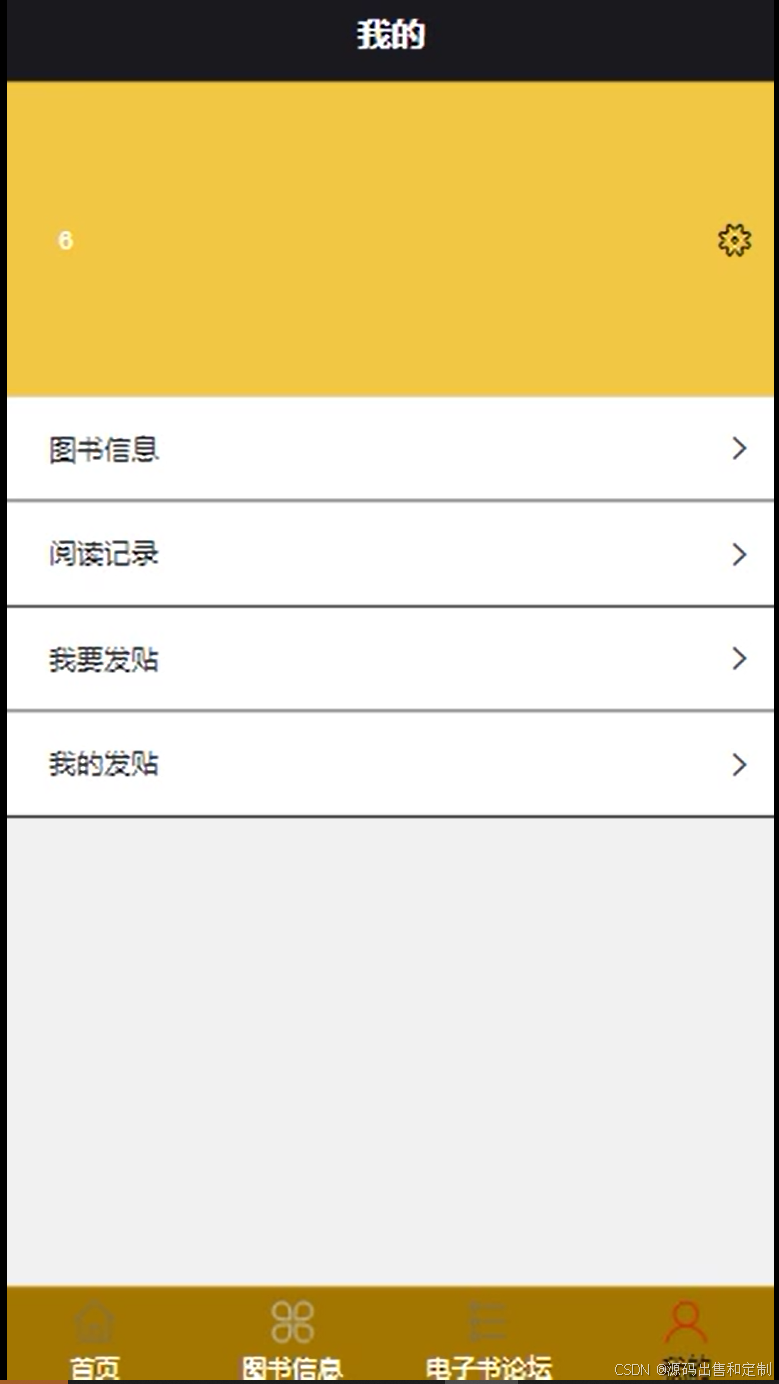Open the settings gear icon

734,241
